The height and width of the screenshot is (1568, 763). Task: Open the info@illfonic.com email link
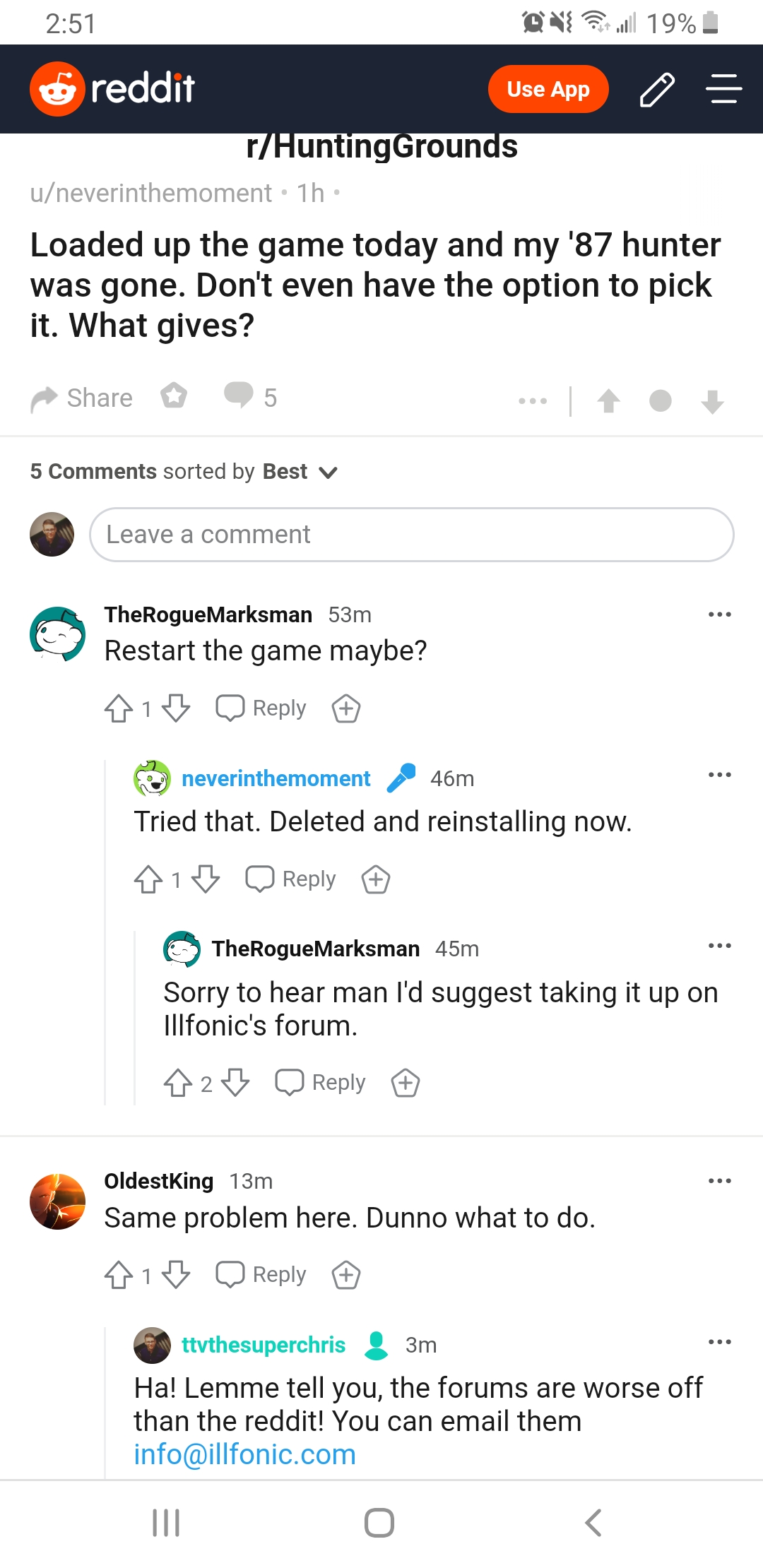tap(245, 1454)
